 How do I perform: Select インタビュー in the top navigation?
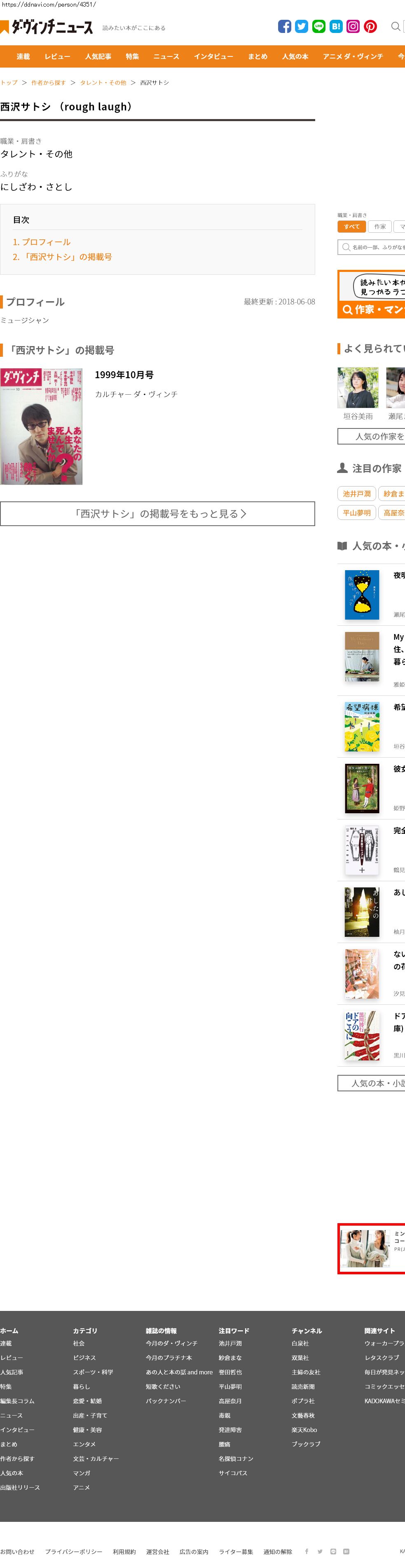213,56
